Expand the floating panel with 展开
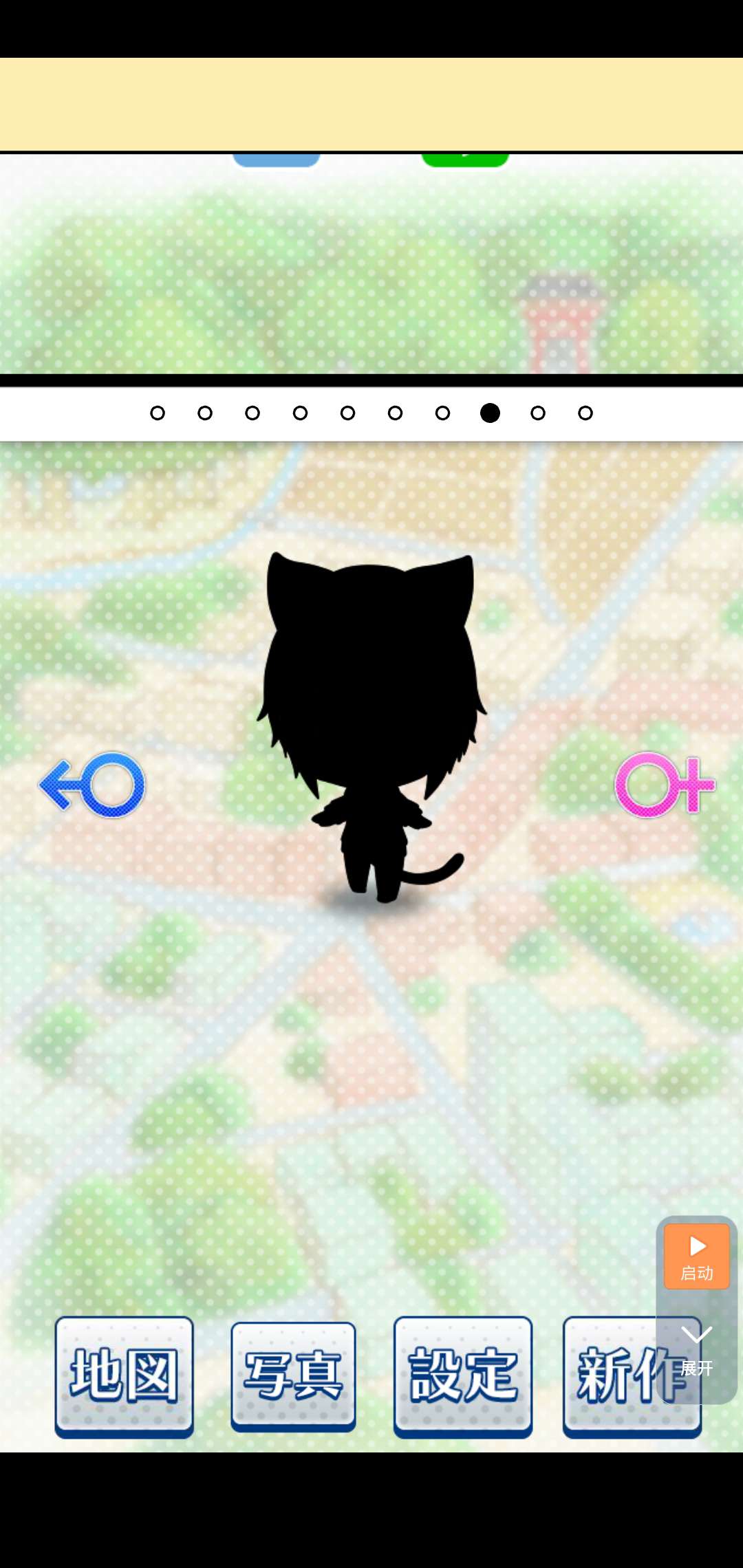The width and height of the screenshot is (743, 1568). (696, 1351)
